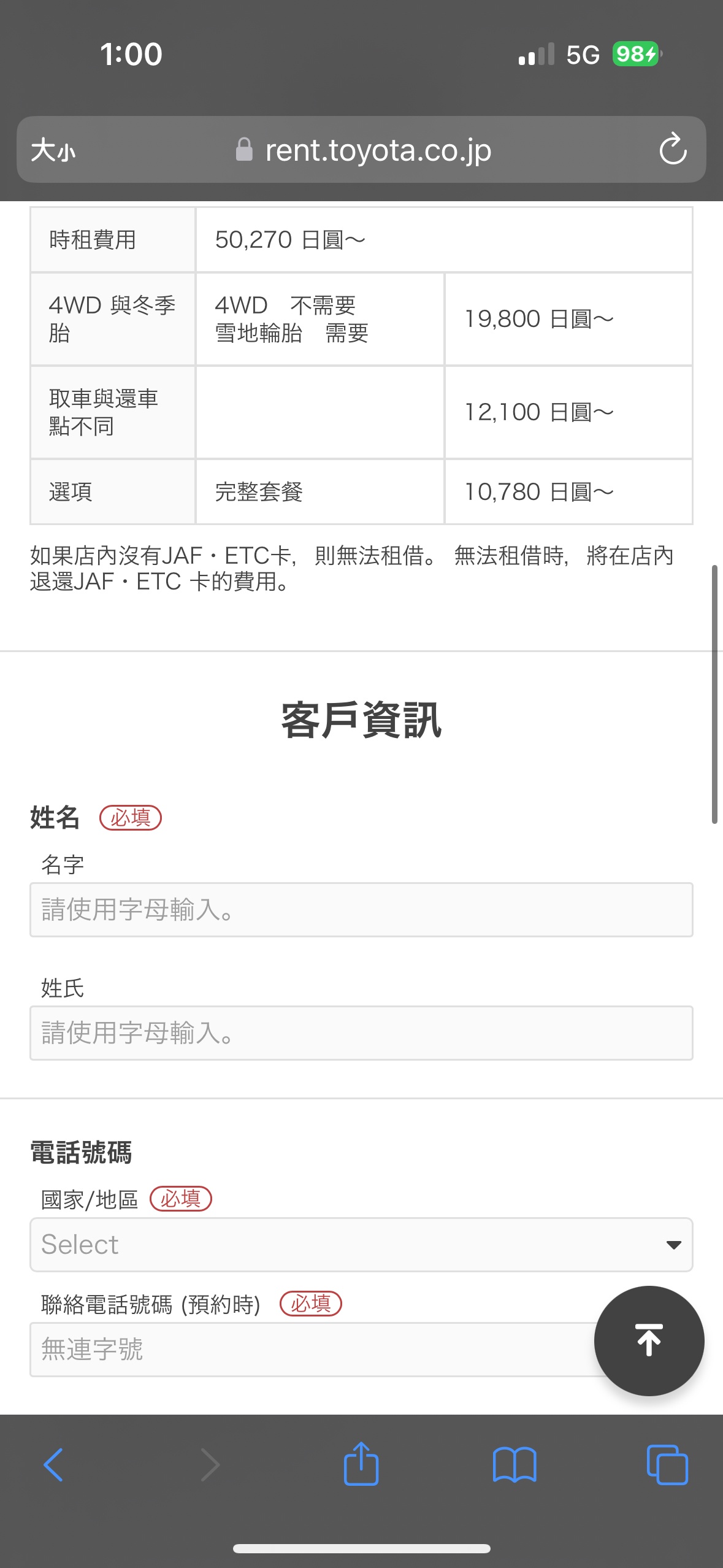Image resolution: width=723 pixels, height=1568 pixels.
Task: Open the tabs overview
Action: click(x=667, y=1465)
